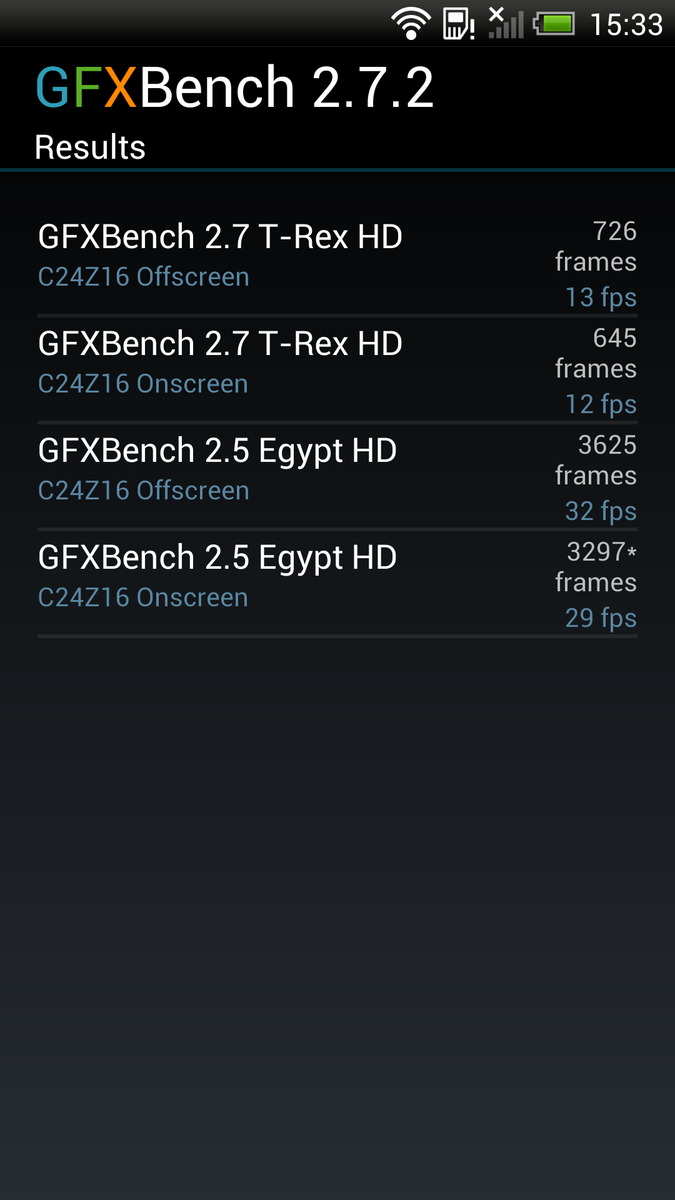Open the T-Rex HD C24Z16 Offscreen result
This screenshot has width=675, height=1200.
pyautogui.click(x=337, y=262)
